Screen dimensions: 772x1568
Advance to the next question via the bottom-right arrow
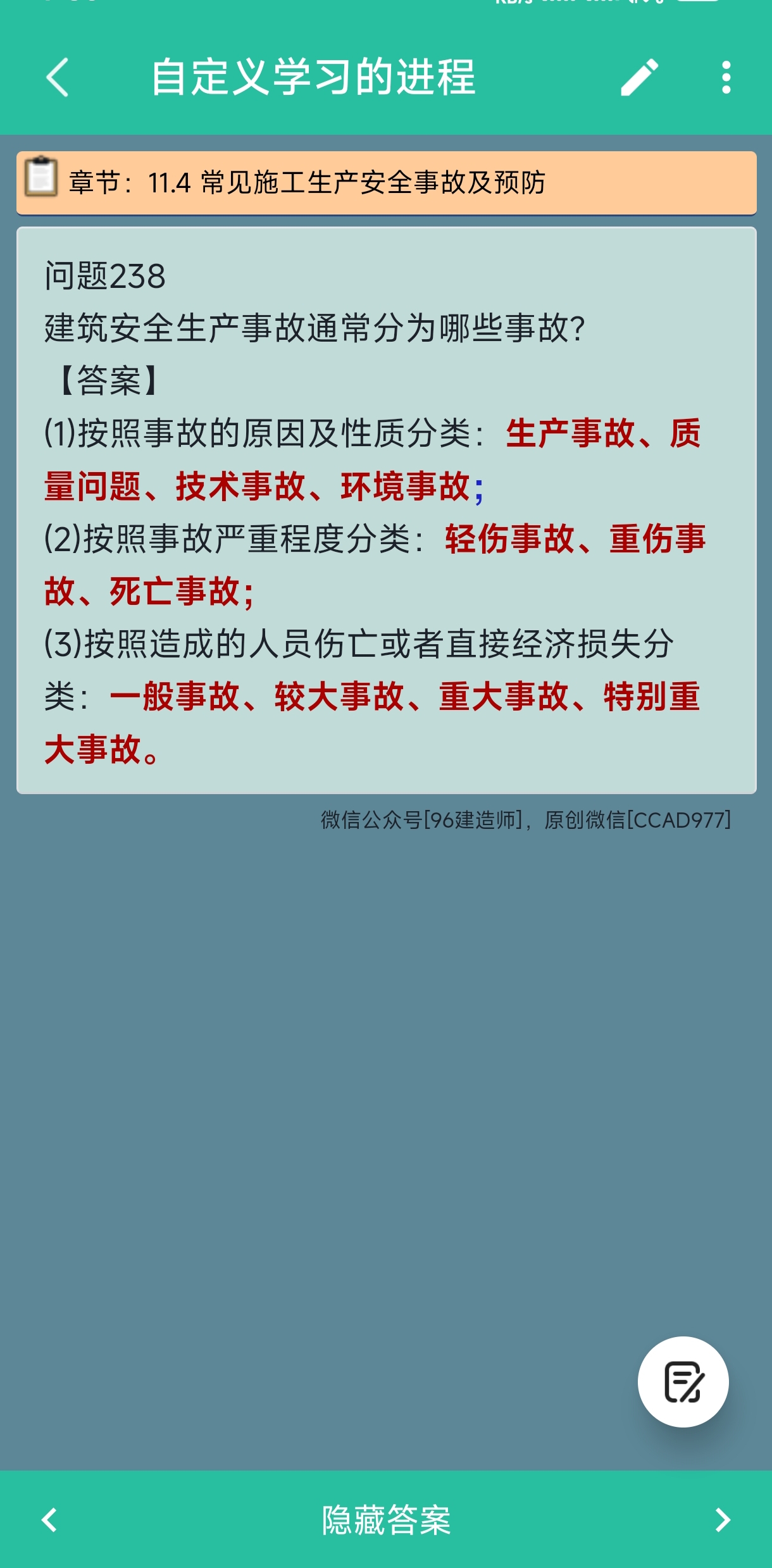722,1519
